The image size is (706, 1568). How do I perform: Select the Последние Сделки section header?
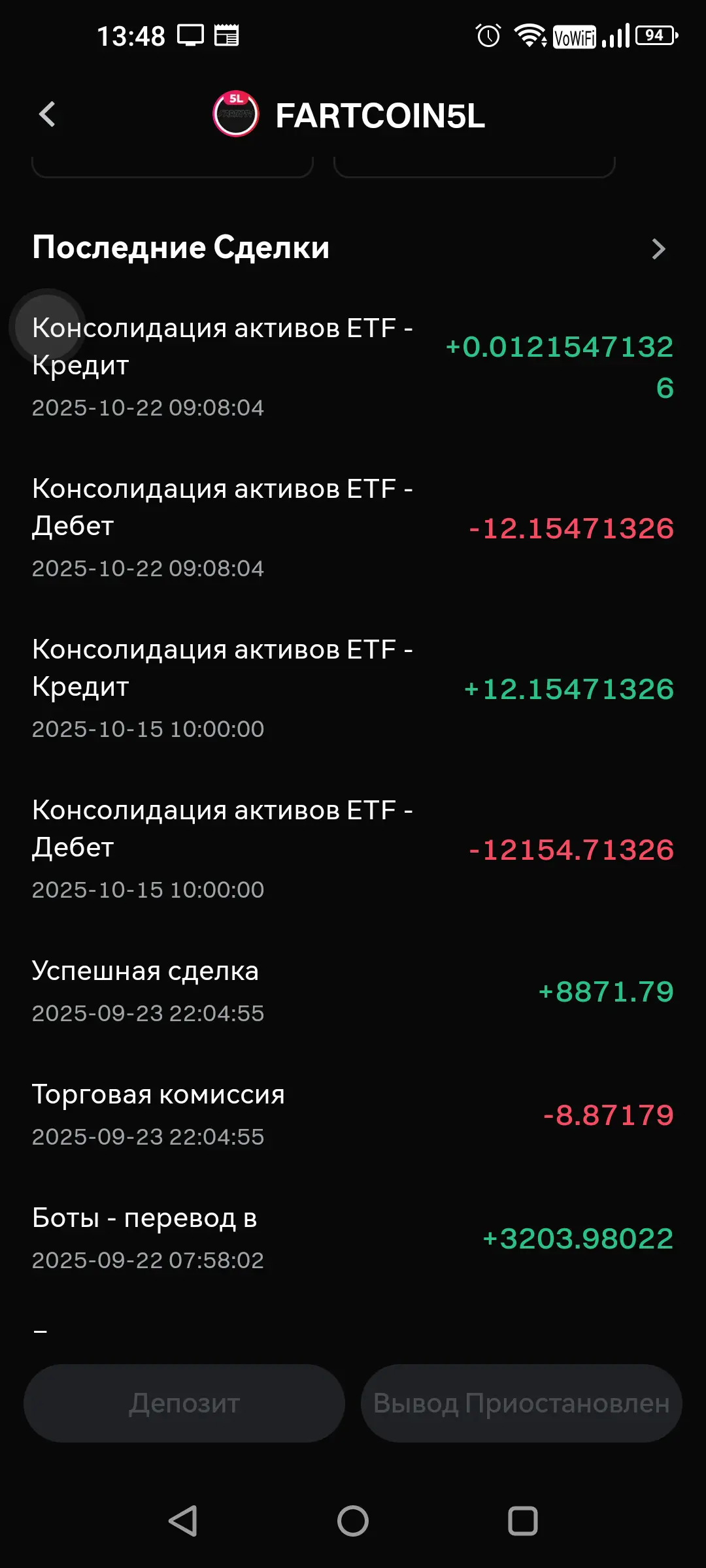181,248
